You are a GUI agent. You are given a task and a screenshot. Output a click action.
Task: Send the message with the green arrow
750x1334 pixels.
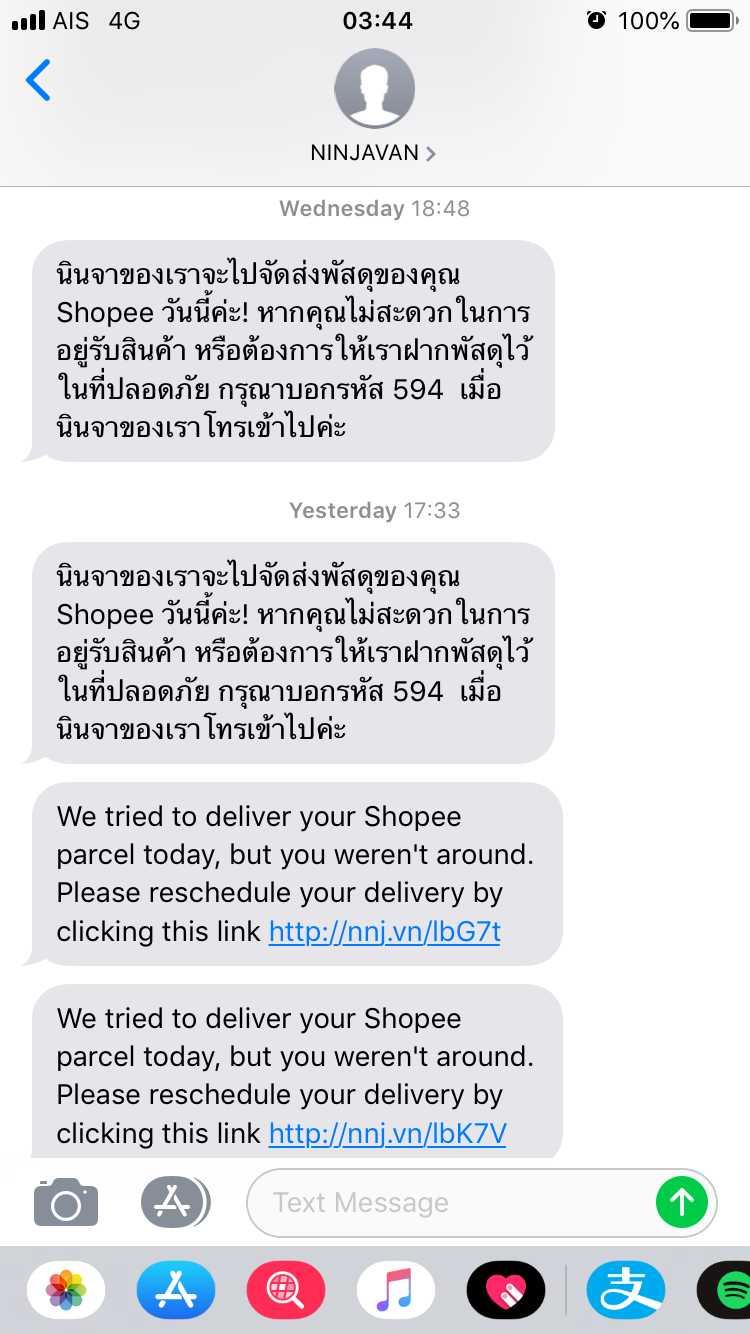[x=681, y=1202]
